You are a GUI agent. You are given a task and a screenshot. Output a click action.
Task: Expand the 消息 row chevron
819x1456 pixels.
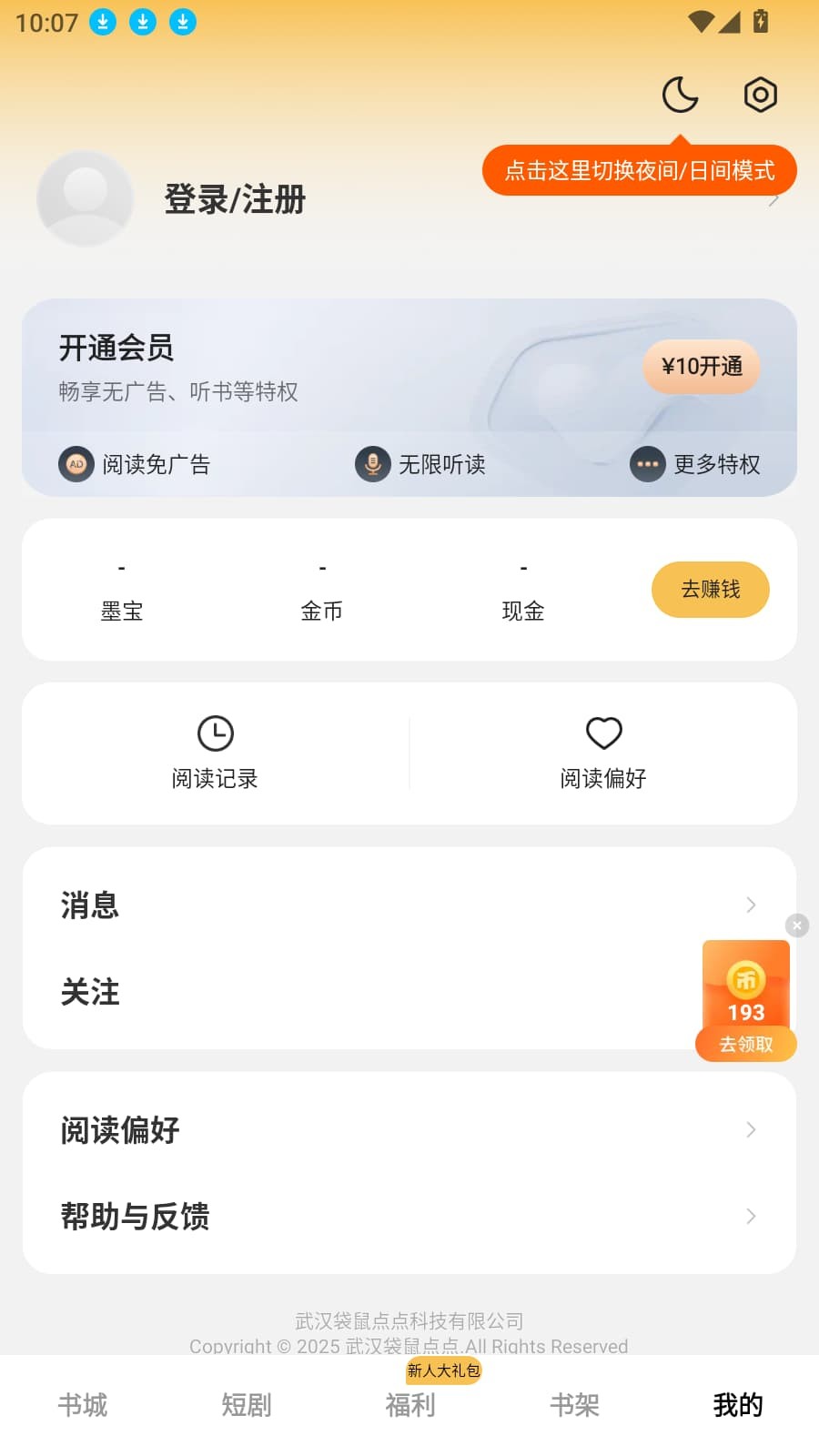750,905
